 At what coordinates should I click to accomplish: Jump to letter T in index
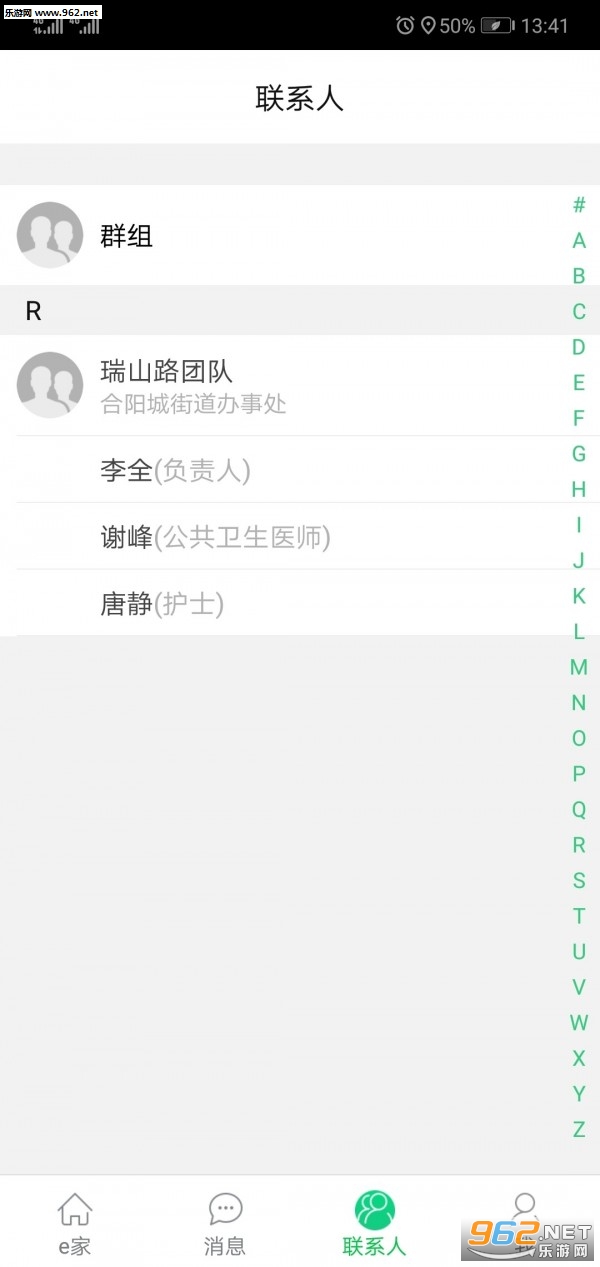[579, 916]
